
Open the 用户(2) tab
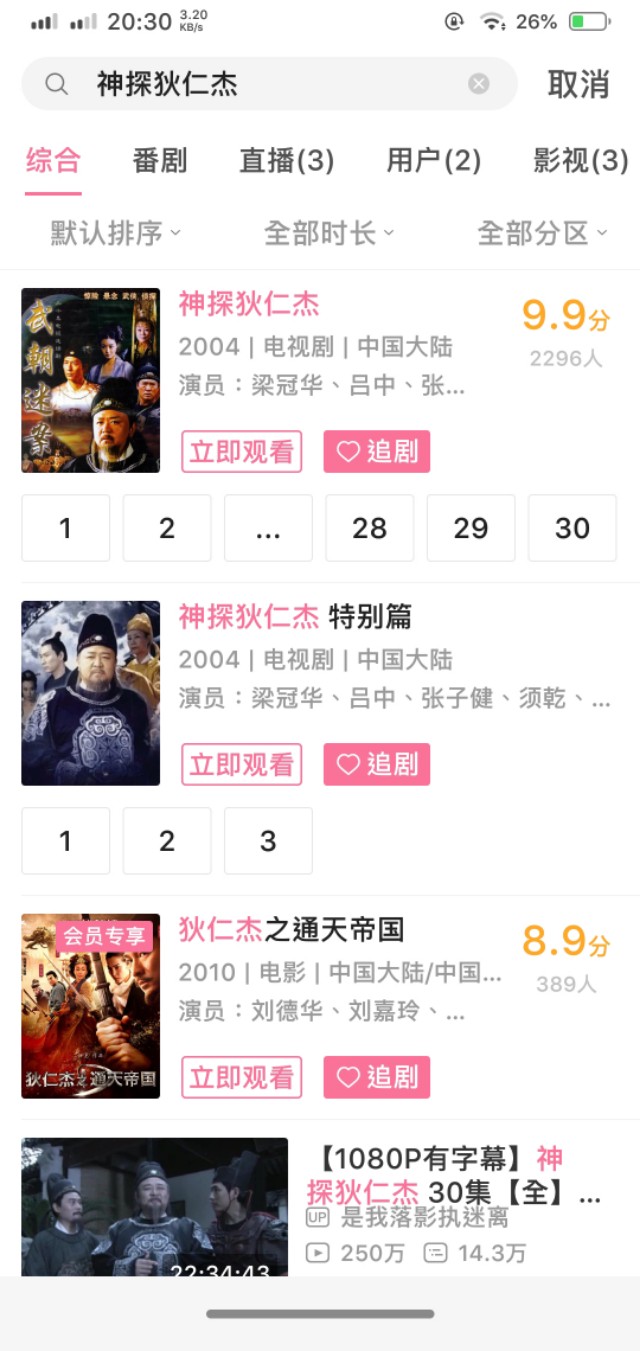click(433, 160)
